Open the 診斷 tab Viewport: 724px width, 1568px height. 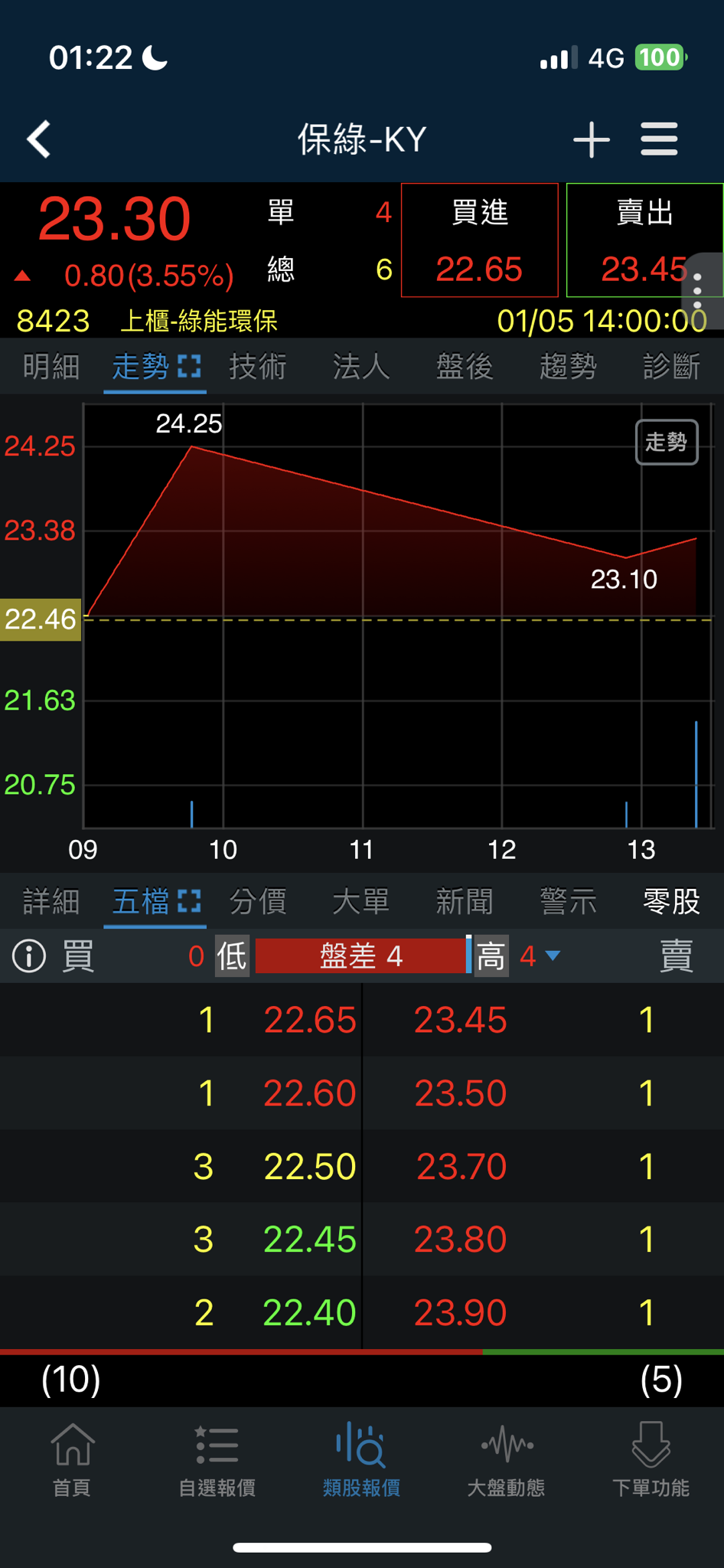click(671, 367)
